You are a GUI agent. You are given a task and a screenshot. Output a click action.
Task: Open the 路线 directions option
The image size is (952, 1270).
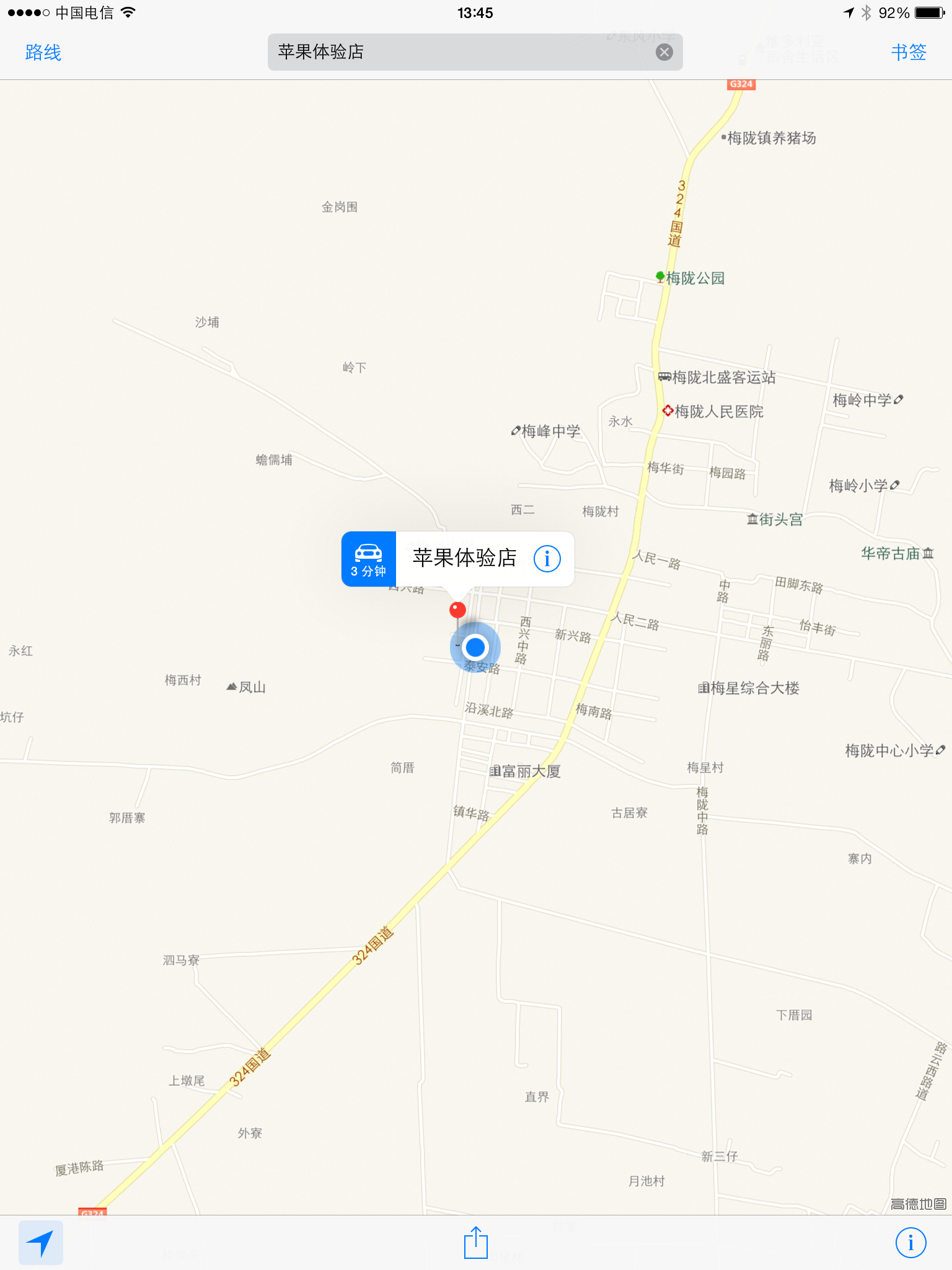43,52
